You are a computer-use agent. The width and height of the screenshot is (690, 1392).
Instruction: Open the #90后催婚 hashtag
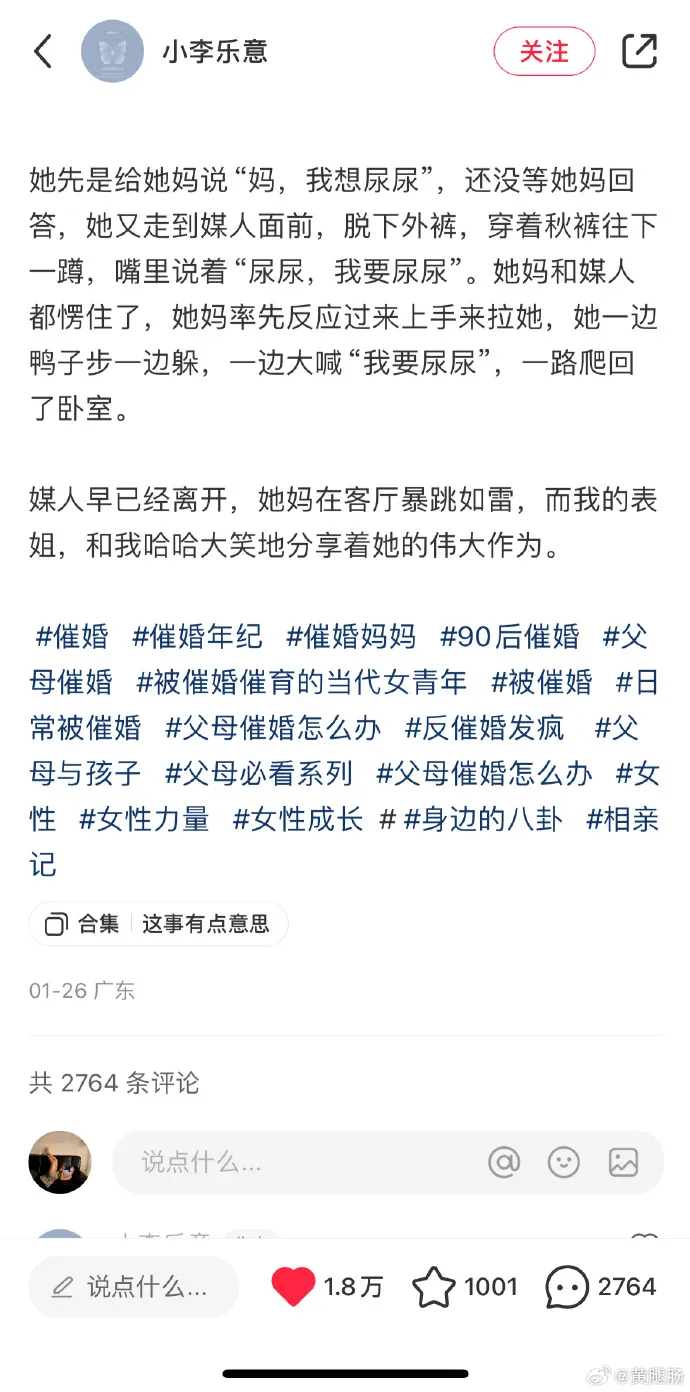pyautogui.click(x=509, y=636)
